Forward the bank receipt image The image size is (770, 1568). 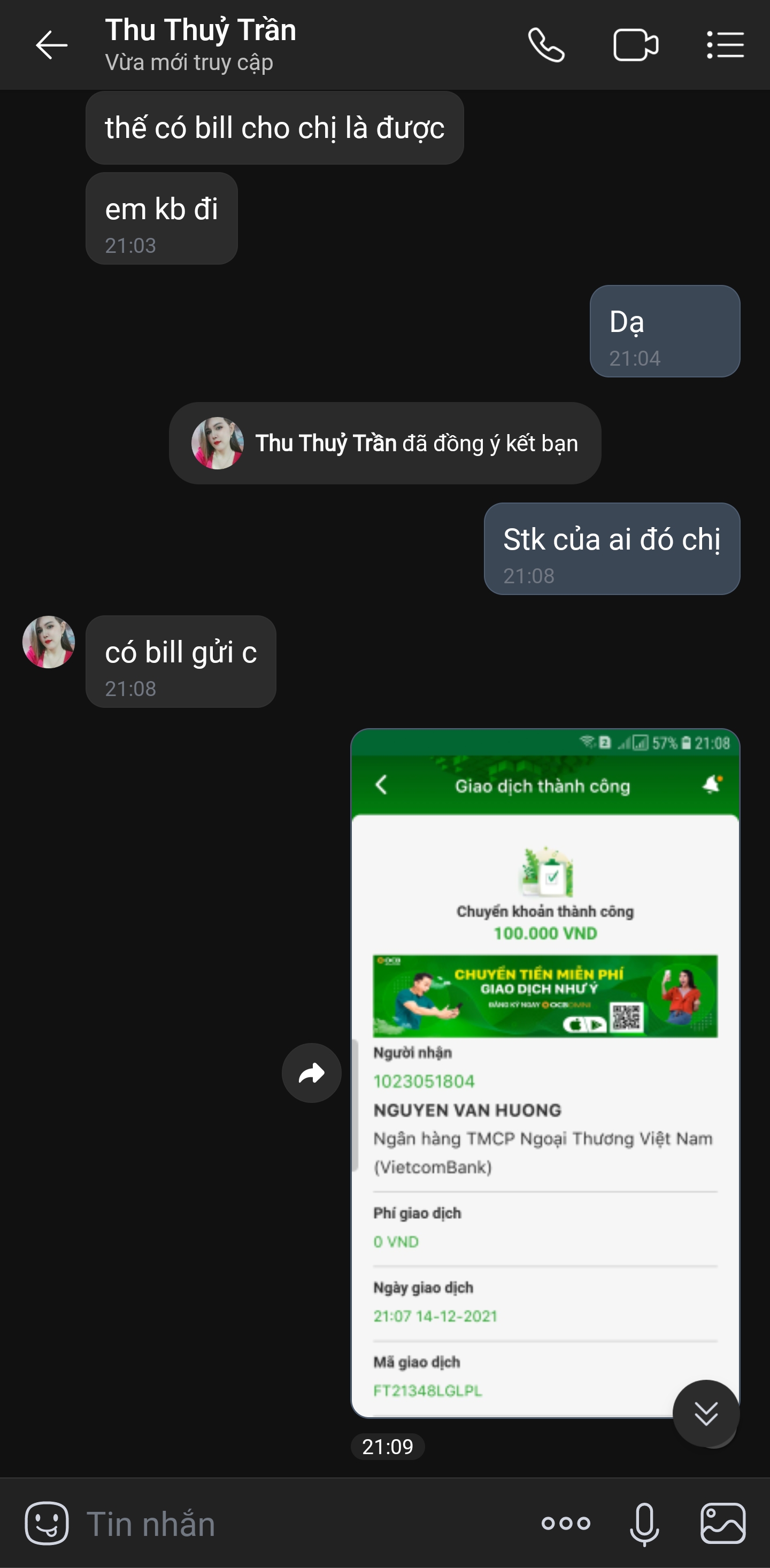pyautogui.click(x=312, y=1072)
